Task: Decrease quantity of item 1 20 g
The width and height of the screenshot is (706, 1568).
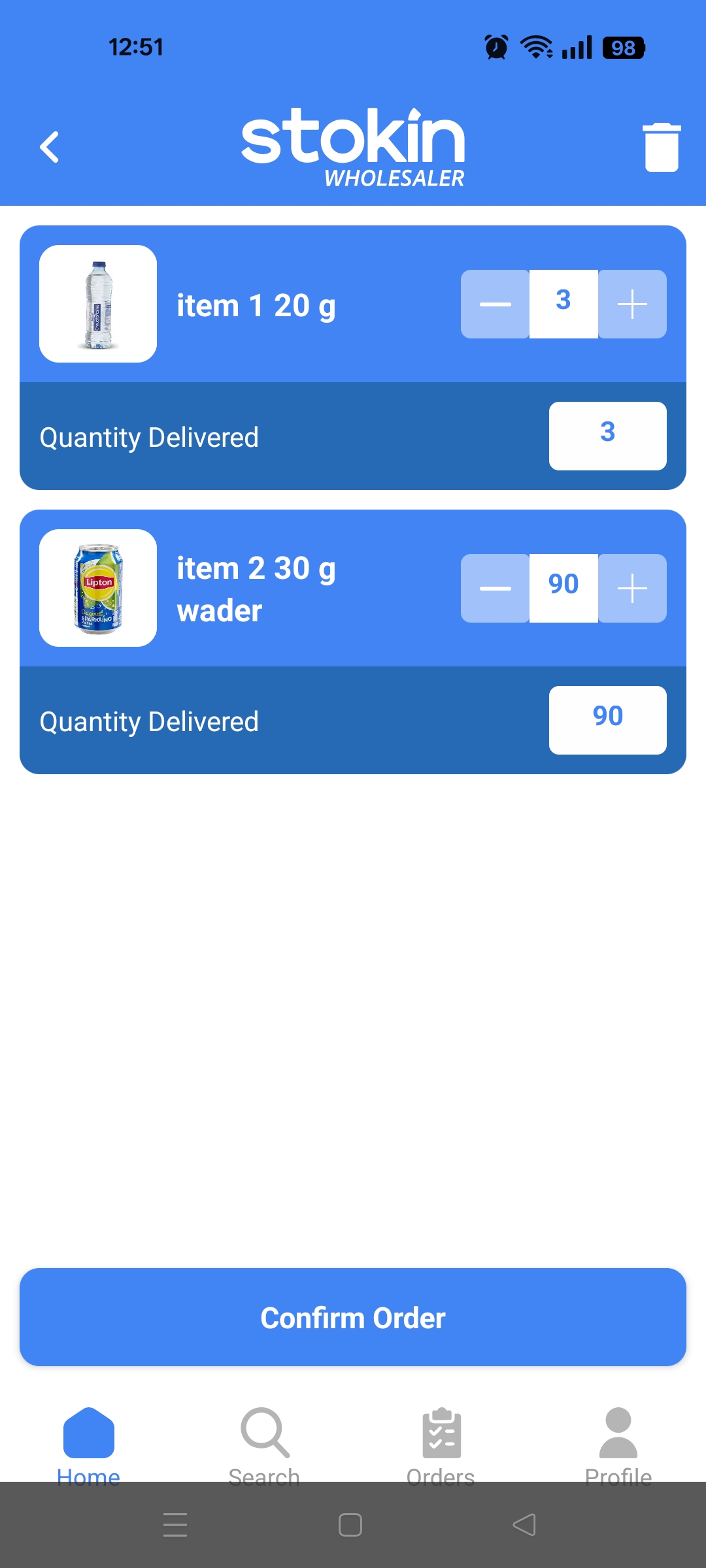Action: 495,304
